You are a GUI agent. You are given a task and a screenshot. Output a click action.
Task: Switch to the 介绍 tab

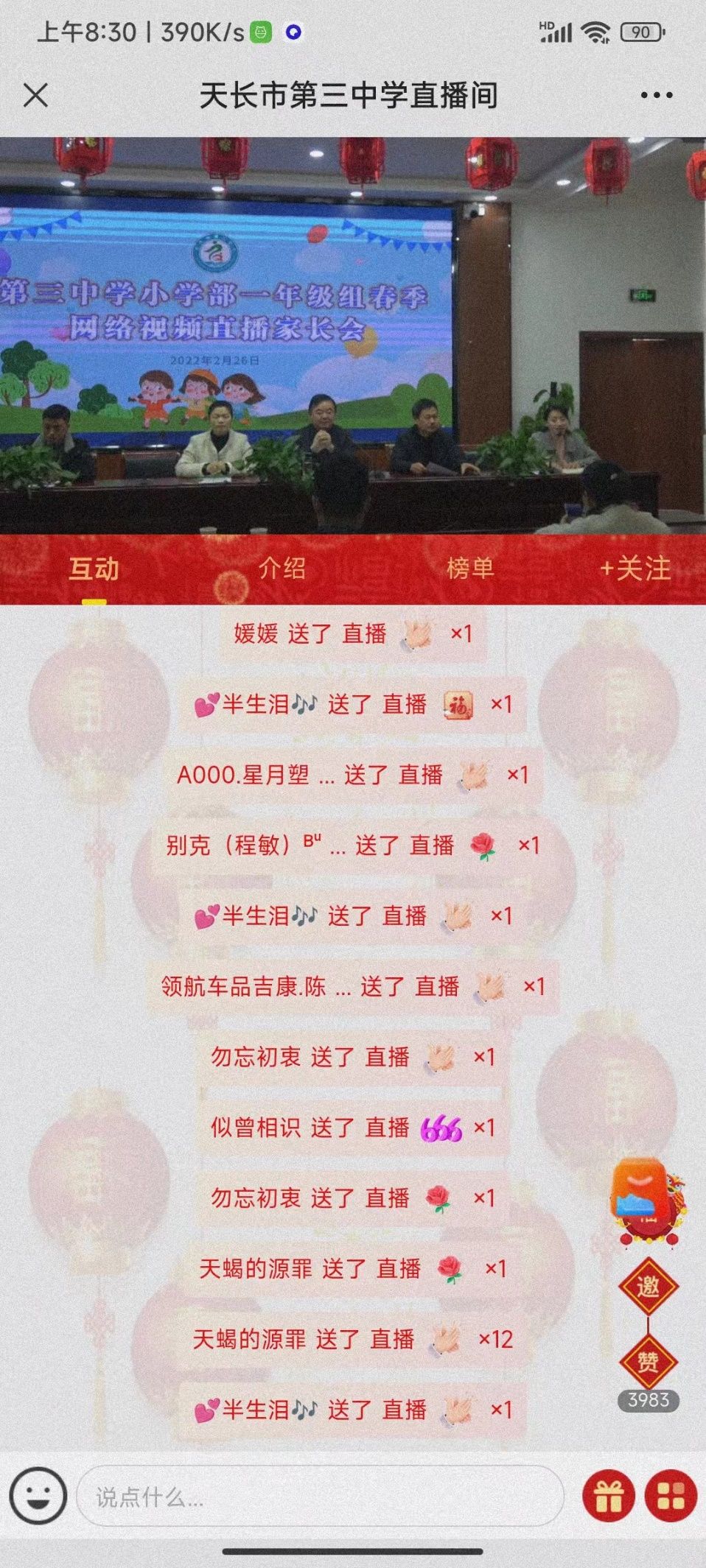(282, 569)
